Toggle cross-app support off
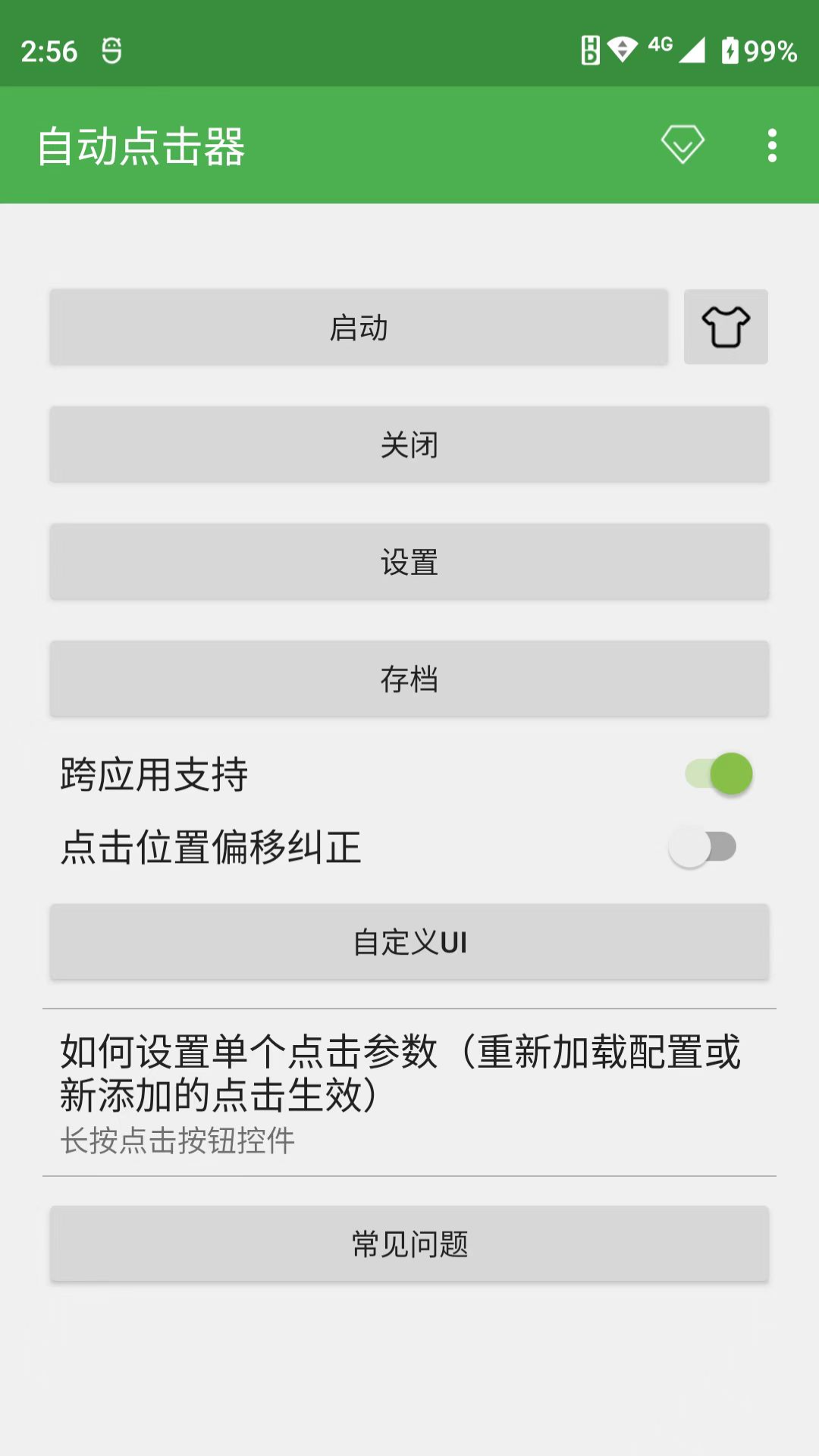 click(716, 775)
